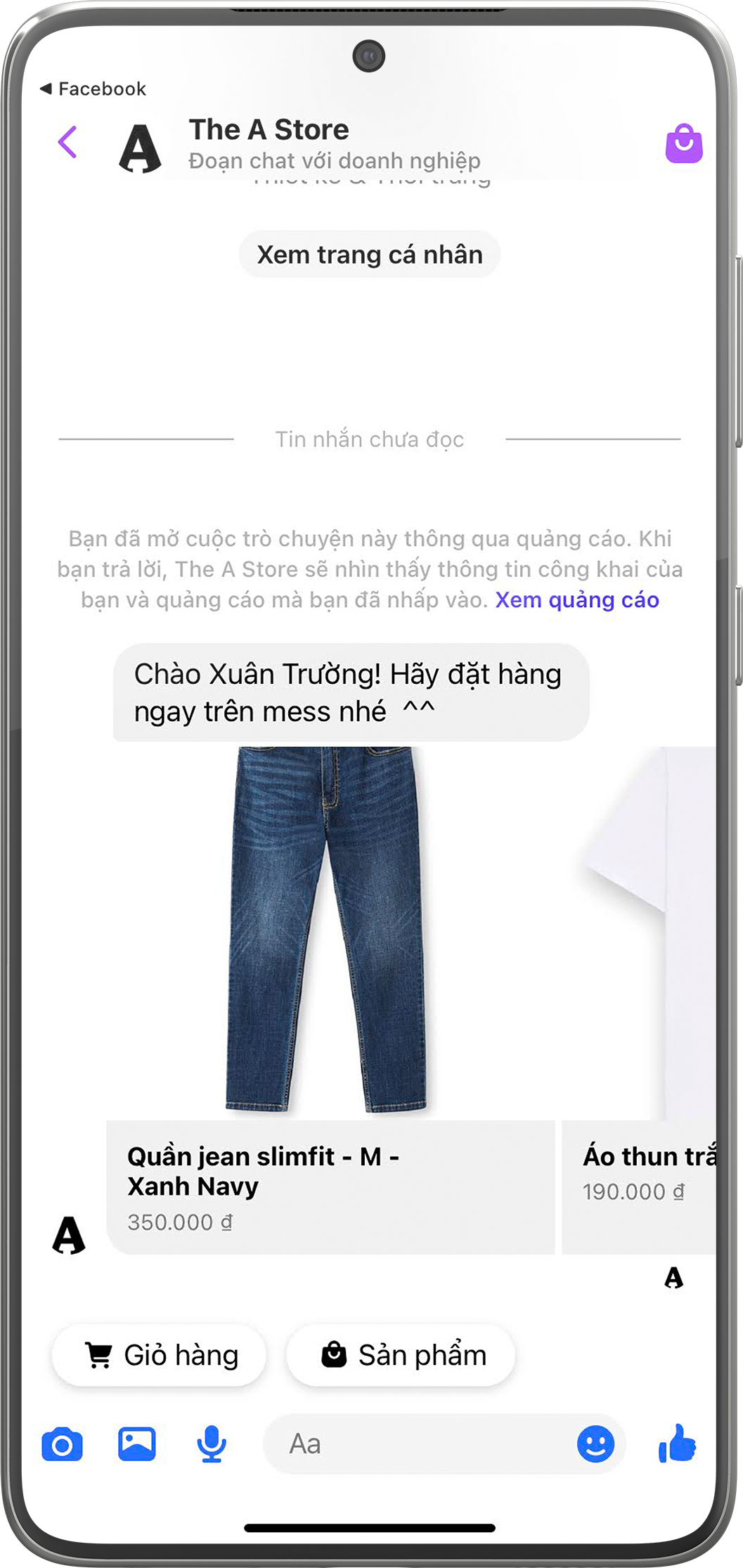Attach an image from the gallery
The width and height of the screenshot is (743, 1568).
point(137,1445)
